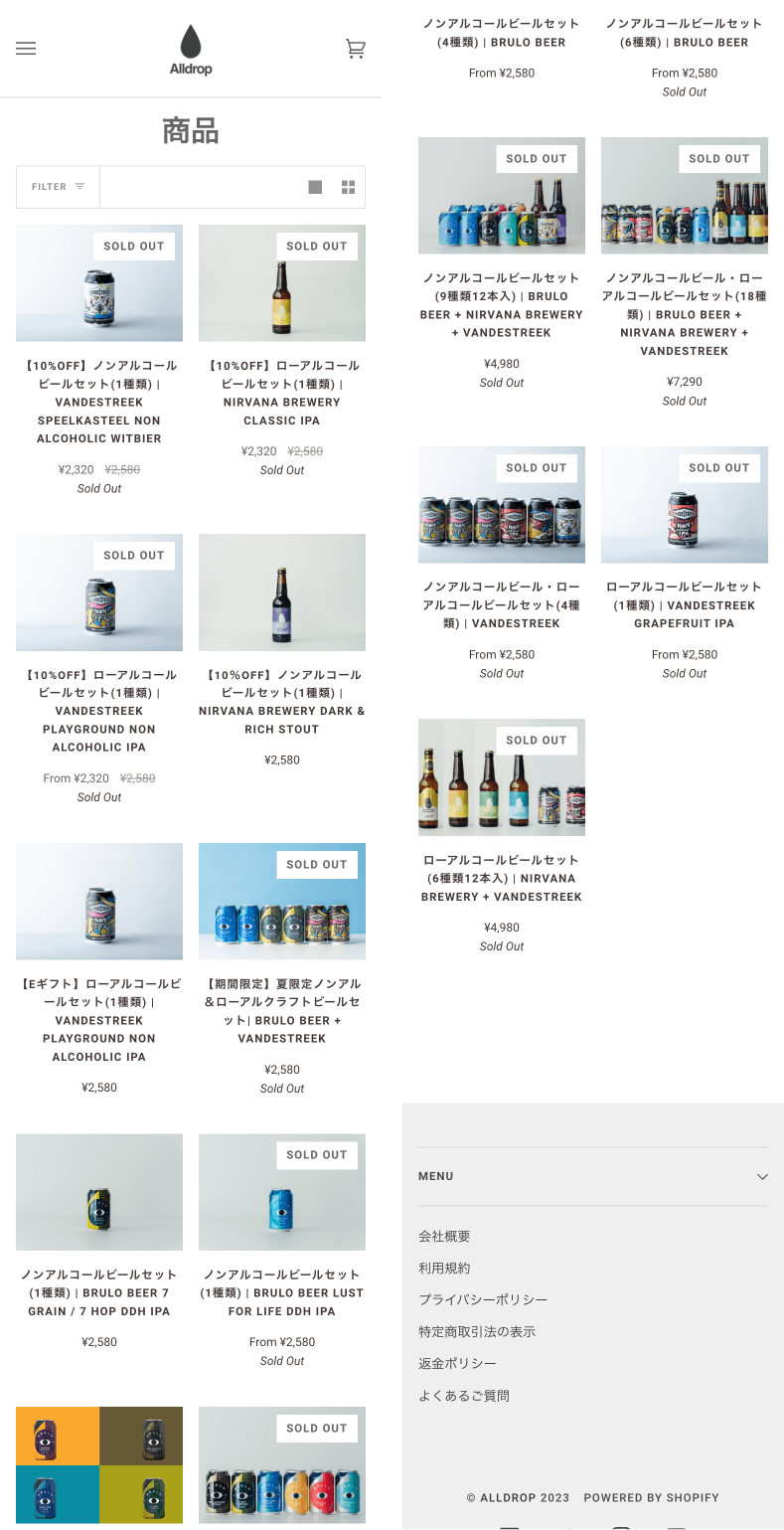
Task: Open the 期間限定 summer craft beer set
Action: 282,1010
